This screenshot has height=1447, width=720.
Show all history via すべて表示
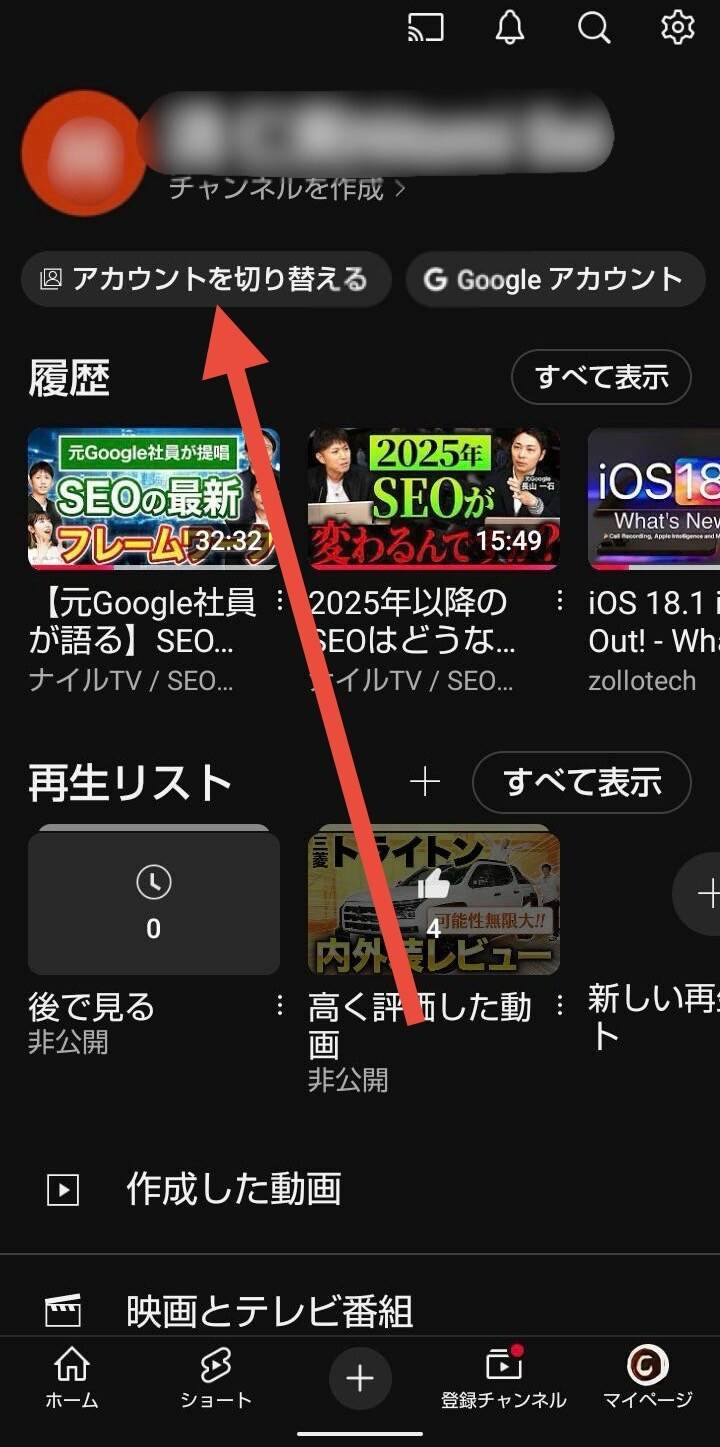600,377
